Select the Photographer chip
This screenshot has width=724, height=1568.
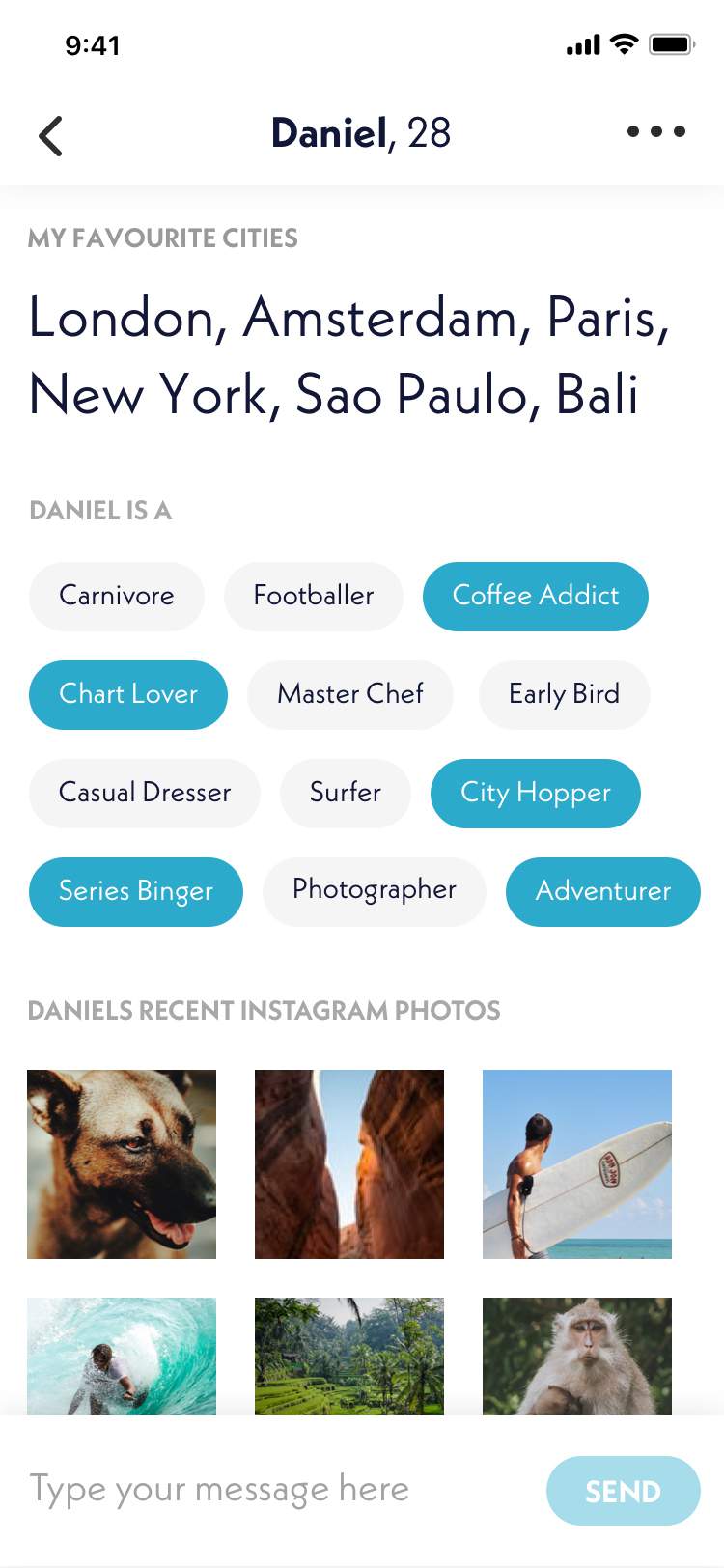pyautogui.click(x=375, y=891)
